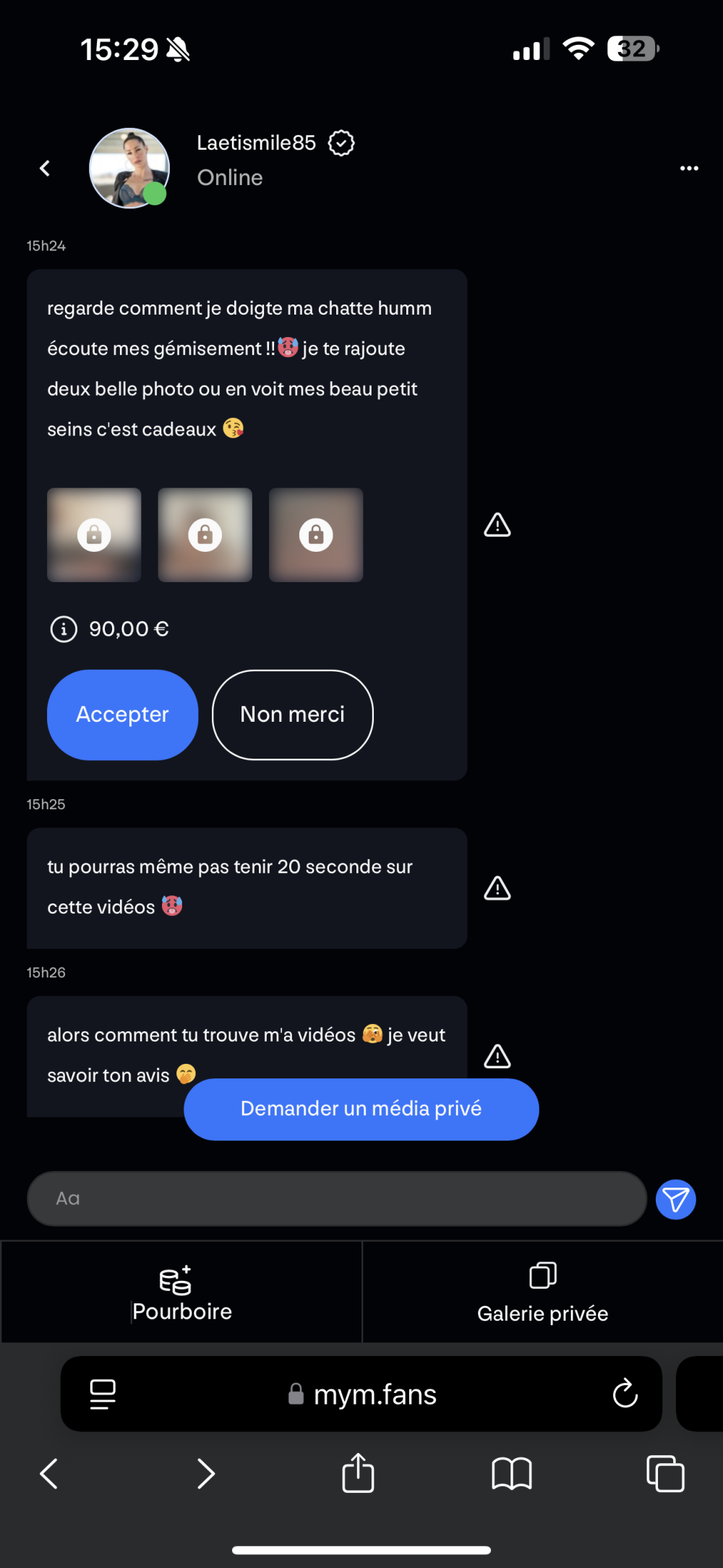Tap the info icon beside 90,00 €
The image size is (723, 1568).
tap(64, 629)
